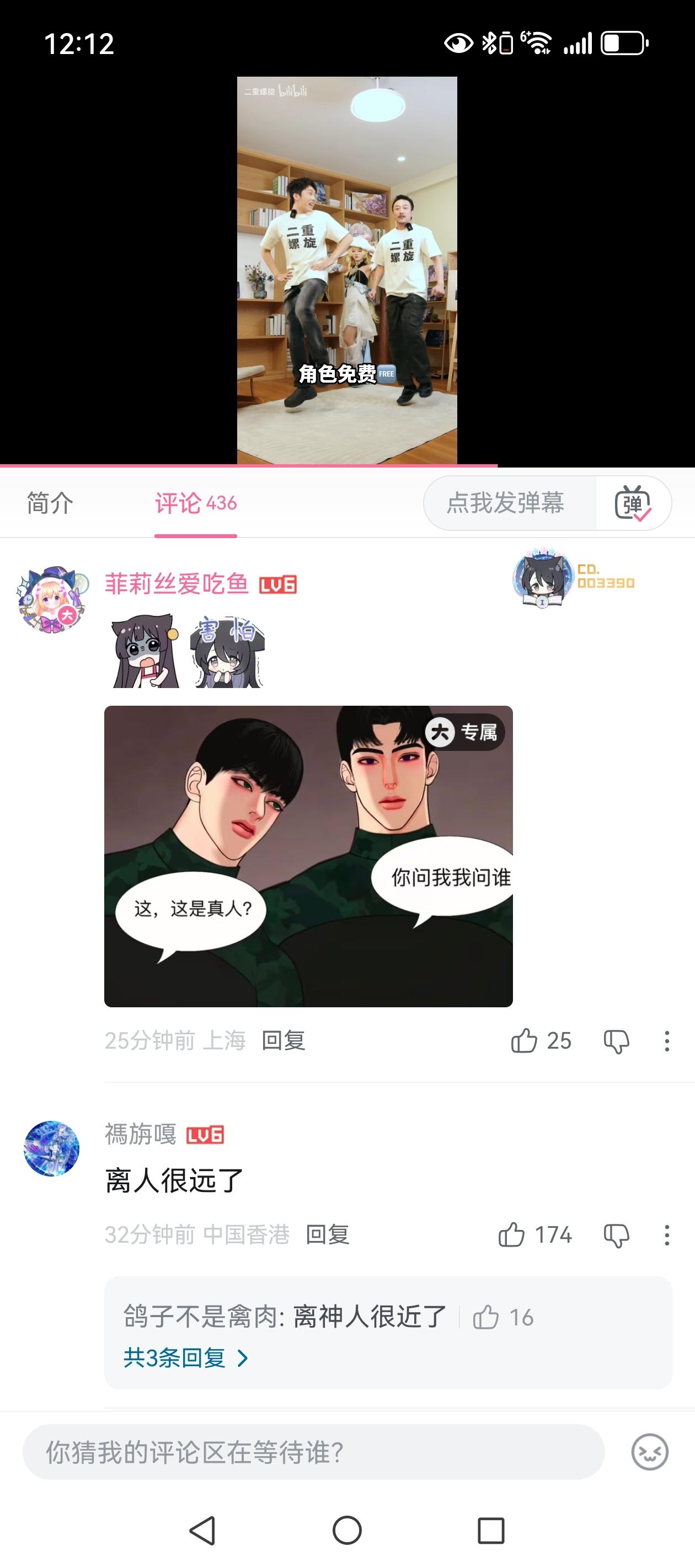Dislike 菲莉丝爱吃鱼's comment
695x1568 pixels.
(x=616, y=1041)
